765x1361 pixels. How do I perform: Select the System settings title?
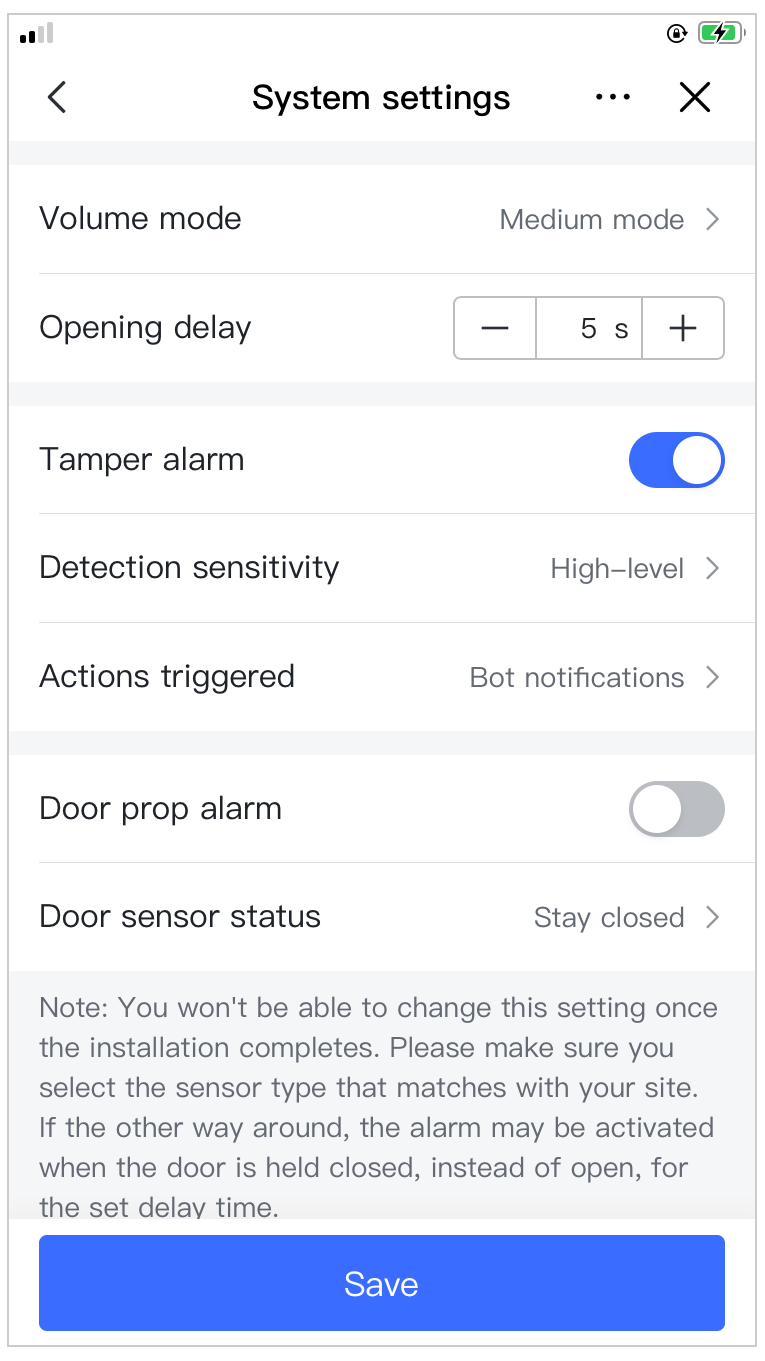pos(381,97)
